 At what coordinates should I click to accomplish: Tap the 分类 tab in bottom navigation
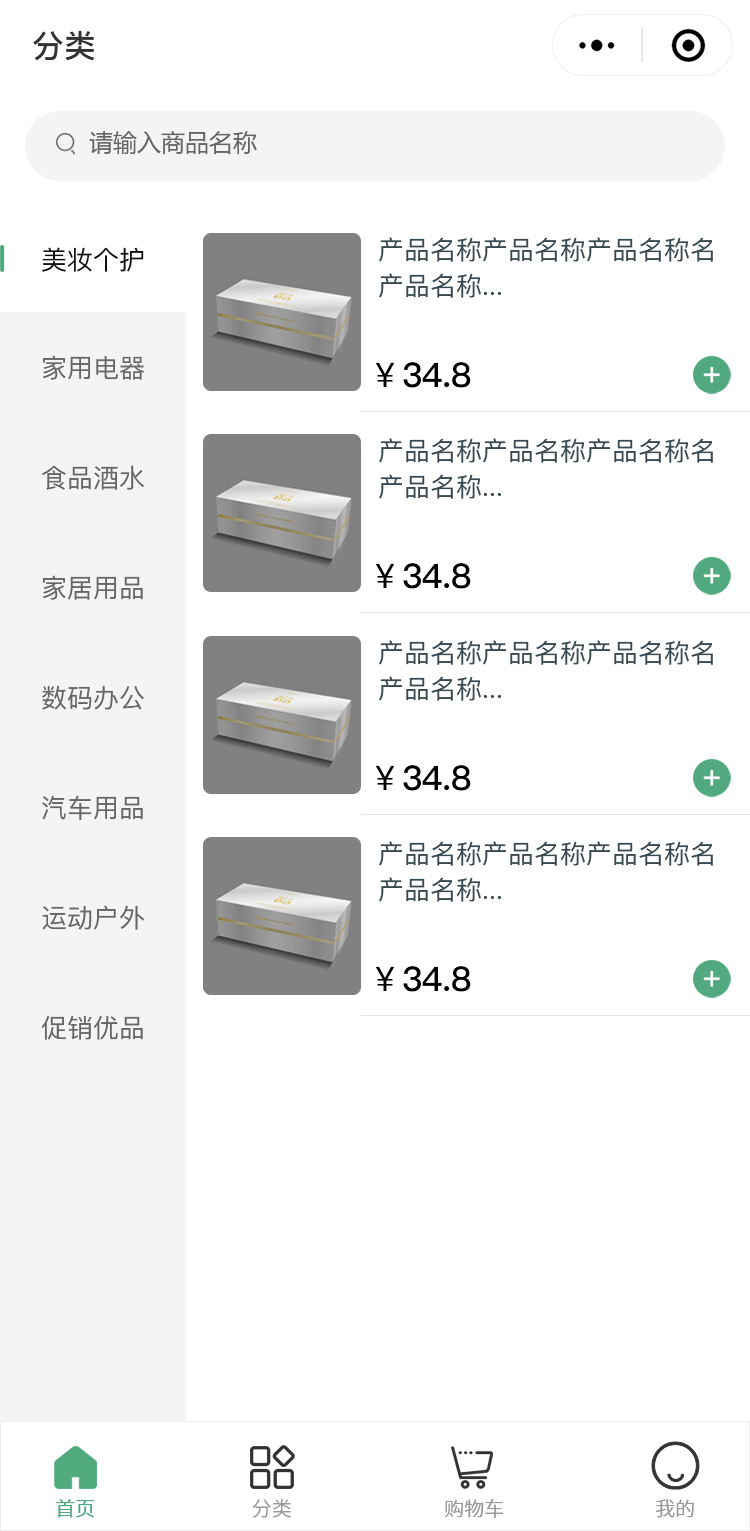272,1479
